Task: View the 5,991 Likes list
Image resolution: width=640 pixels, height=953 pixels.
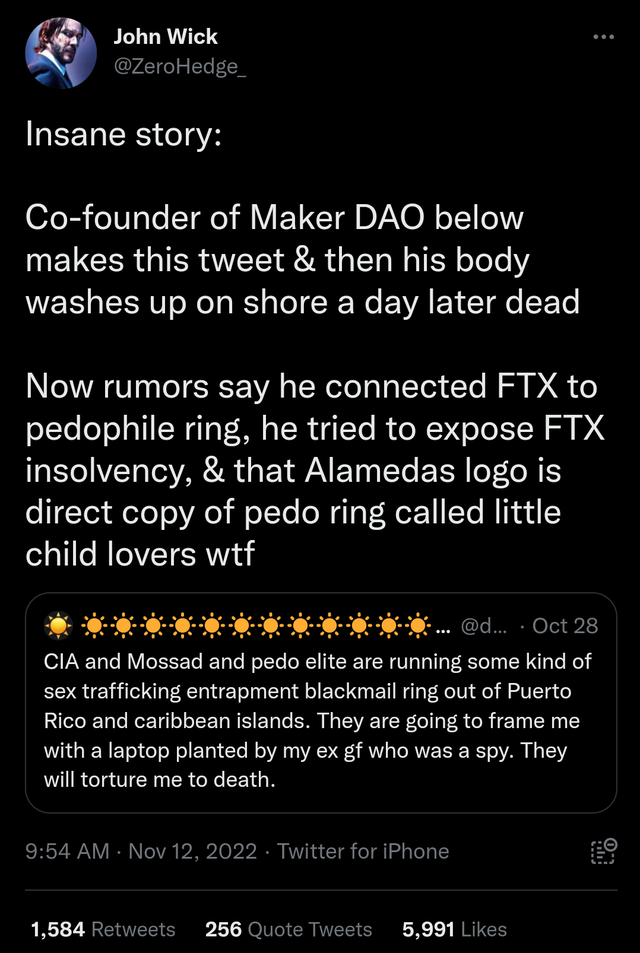Action: click(454, 929)
